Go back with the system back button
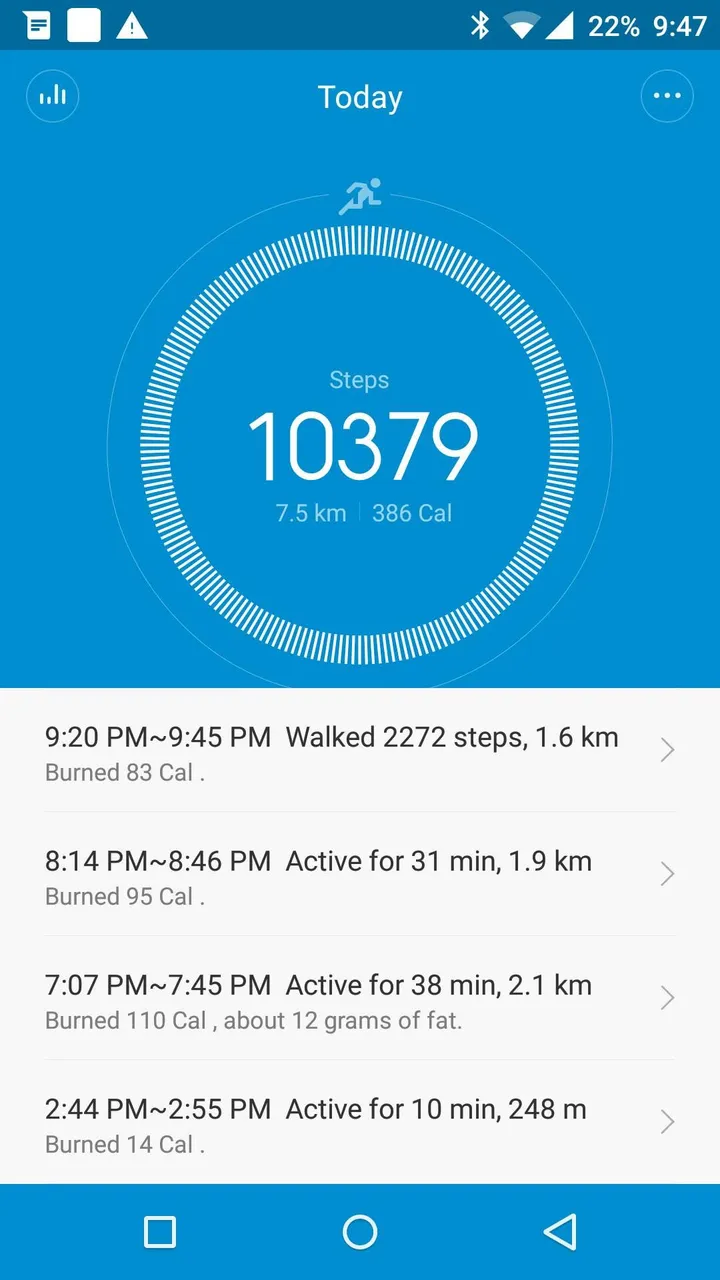 (560, 1232)
